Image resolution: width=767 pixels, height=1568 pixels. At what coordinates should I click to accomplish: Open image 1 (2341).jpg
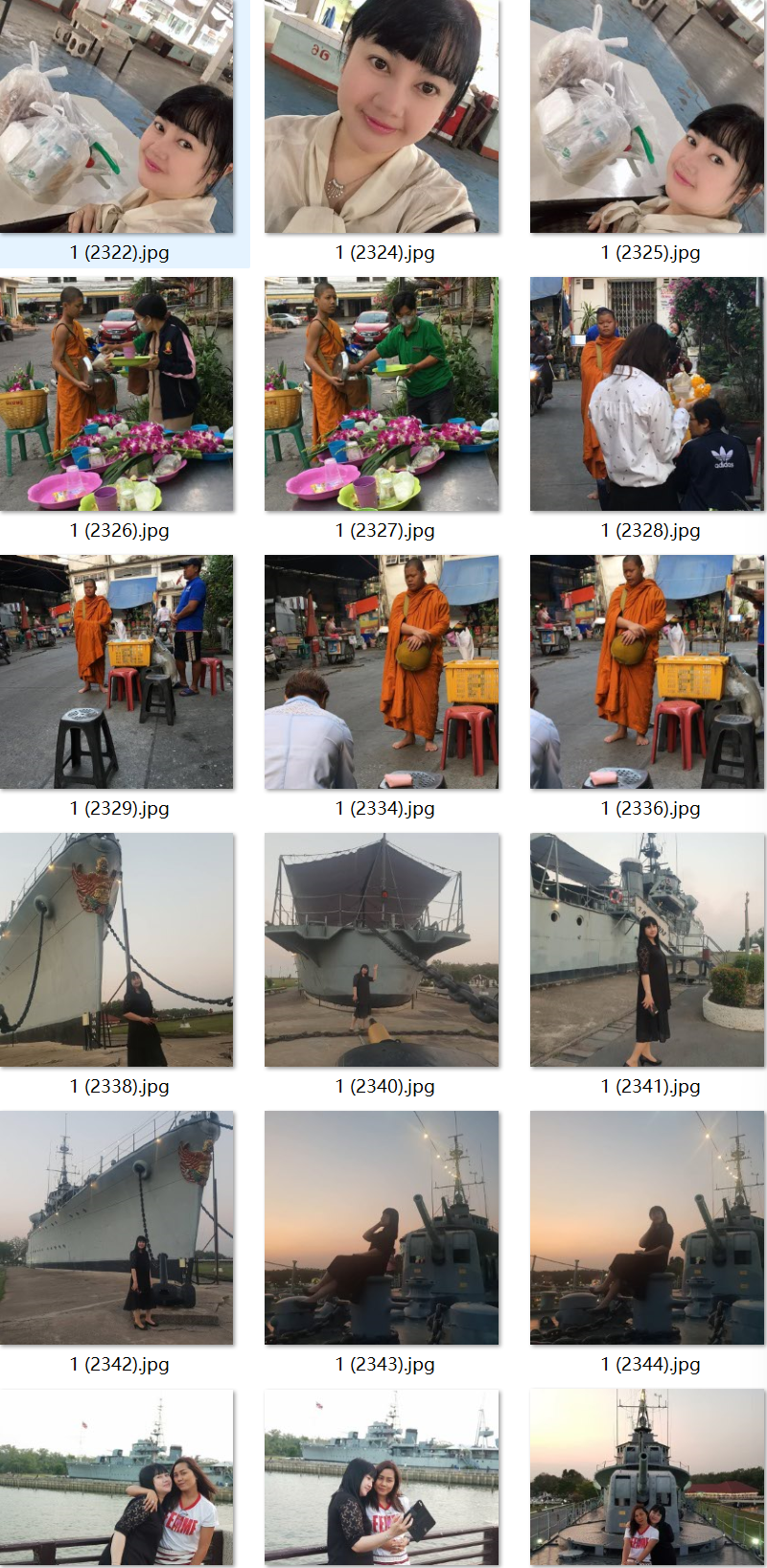pos(647,950)
